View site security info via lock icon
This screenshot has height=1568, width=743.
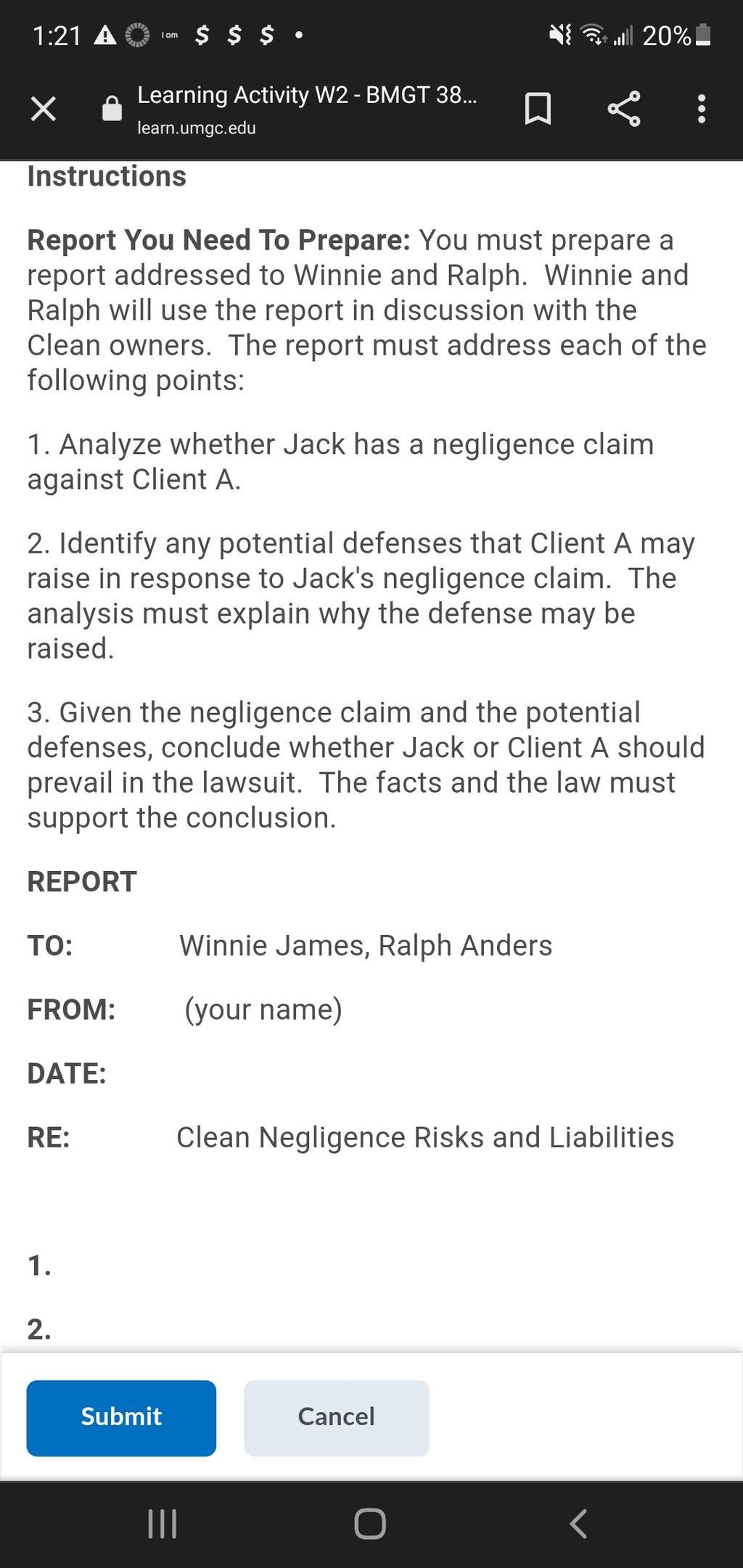112,109
